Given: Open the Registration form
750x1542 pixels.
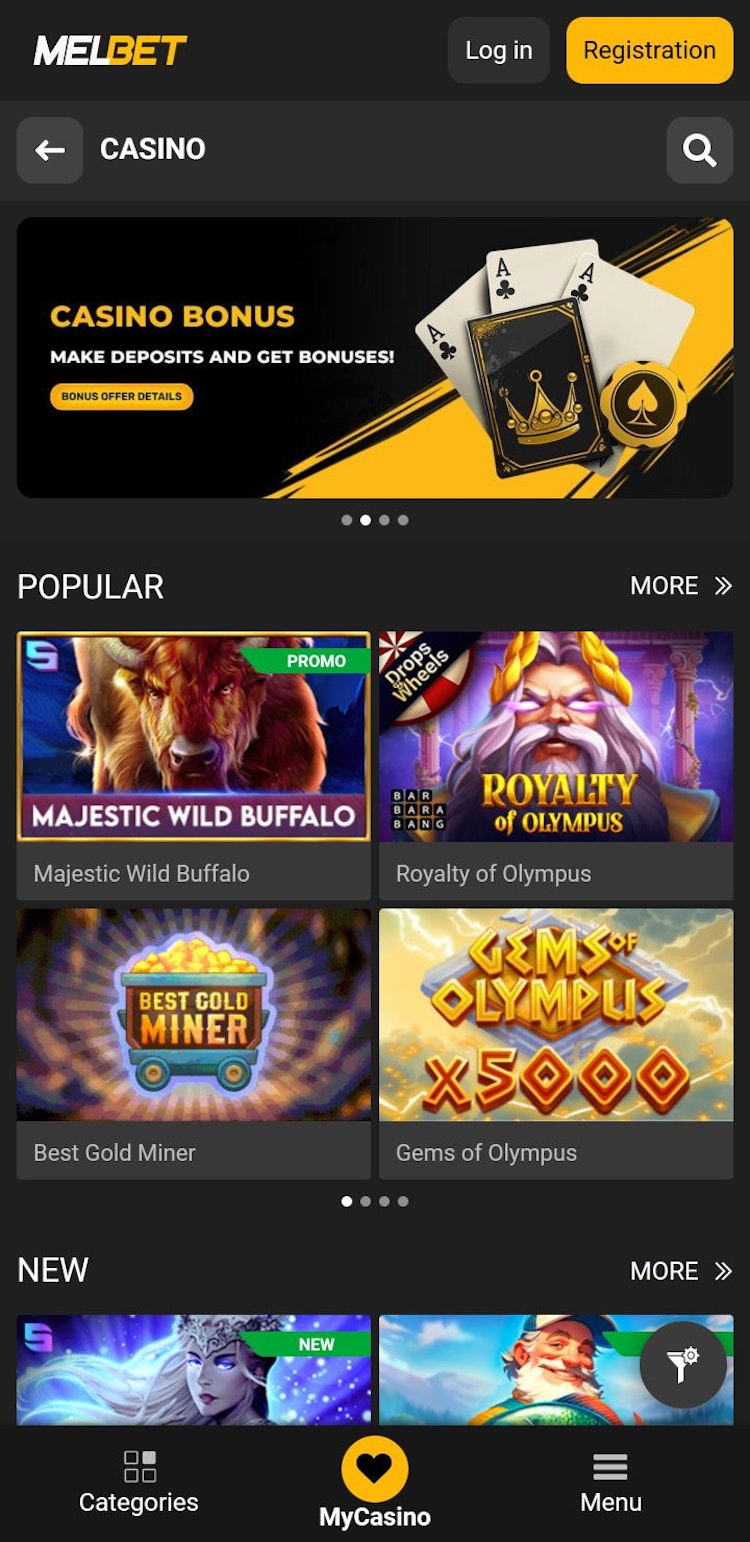Looking at the screenshot, I should click(x=649, y=50).
